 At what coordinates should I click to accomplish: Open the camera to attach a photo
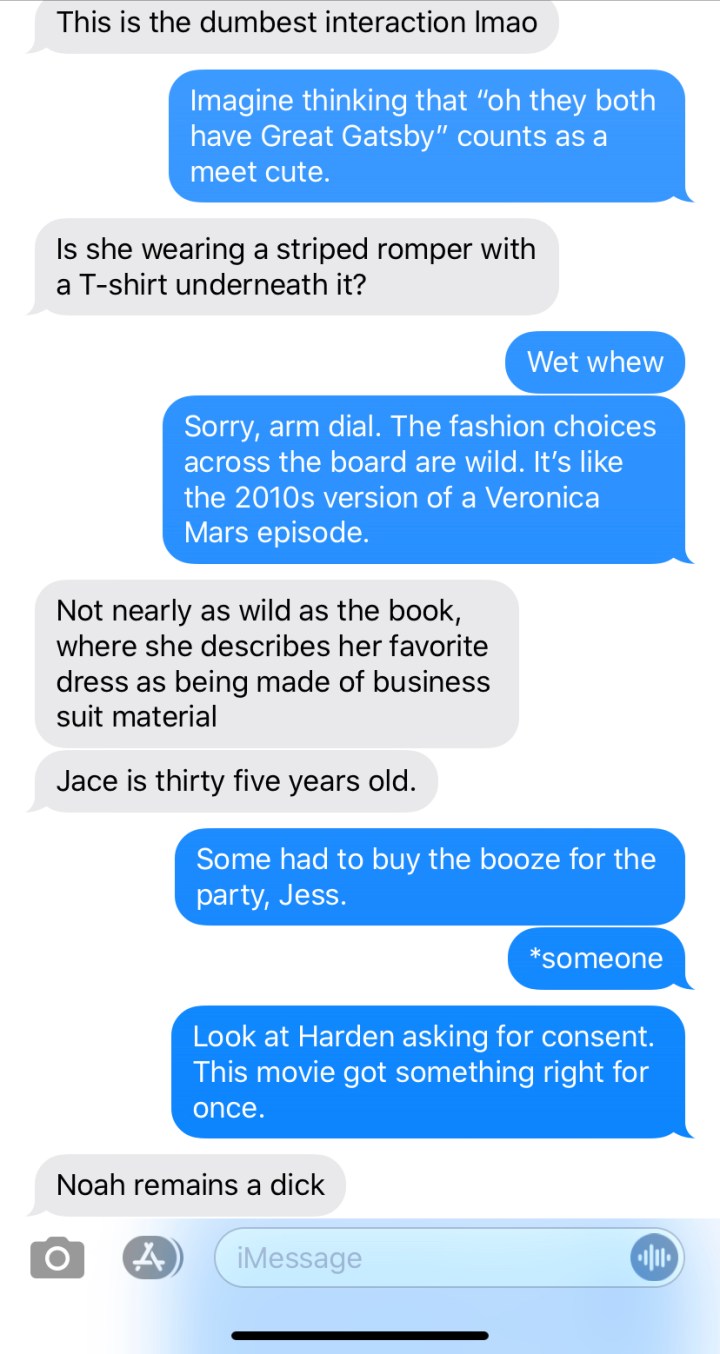57,1257
